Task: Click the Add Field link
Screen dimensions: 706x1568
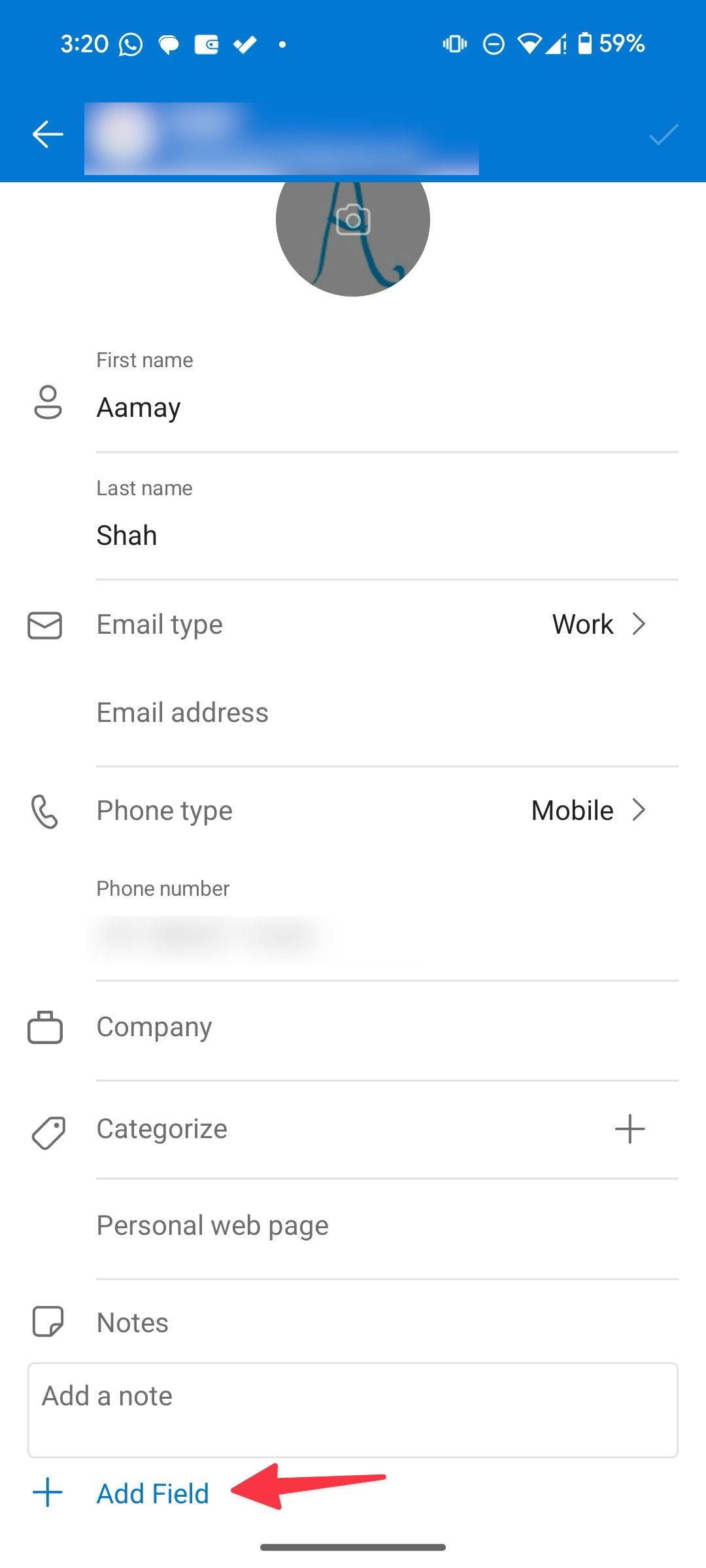Action: point(152,1493)
